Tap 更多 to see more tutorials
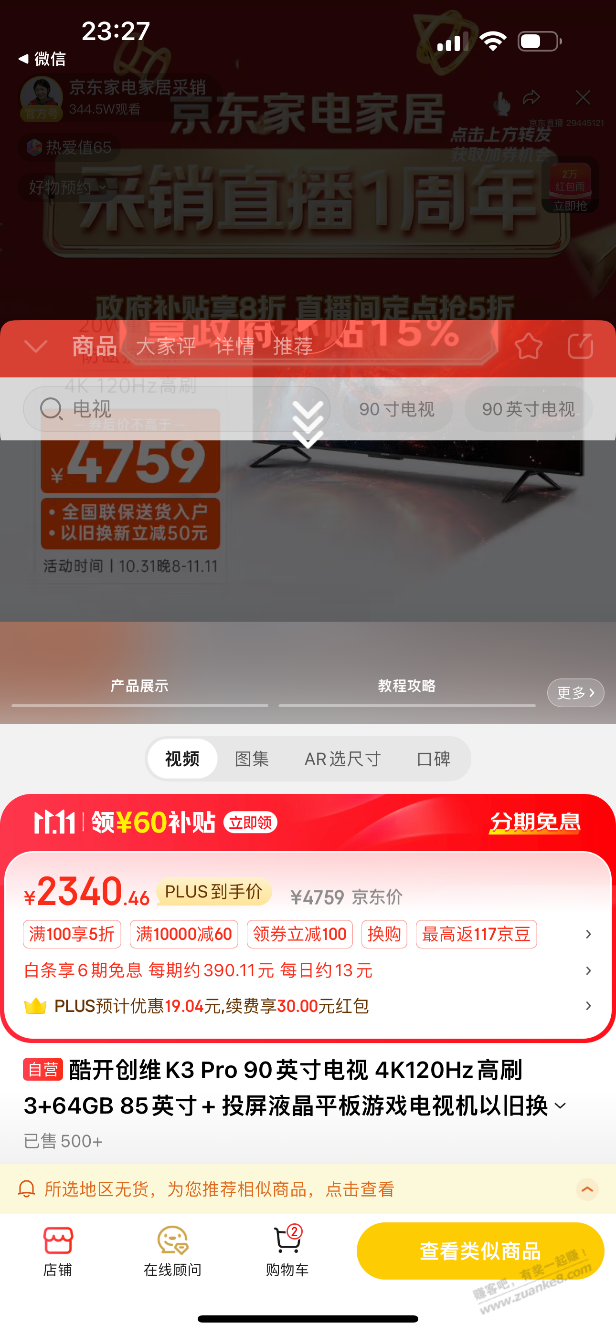616x1334 pixels. tap(576, 692)
